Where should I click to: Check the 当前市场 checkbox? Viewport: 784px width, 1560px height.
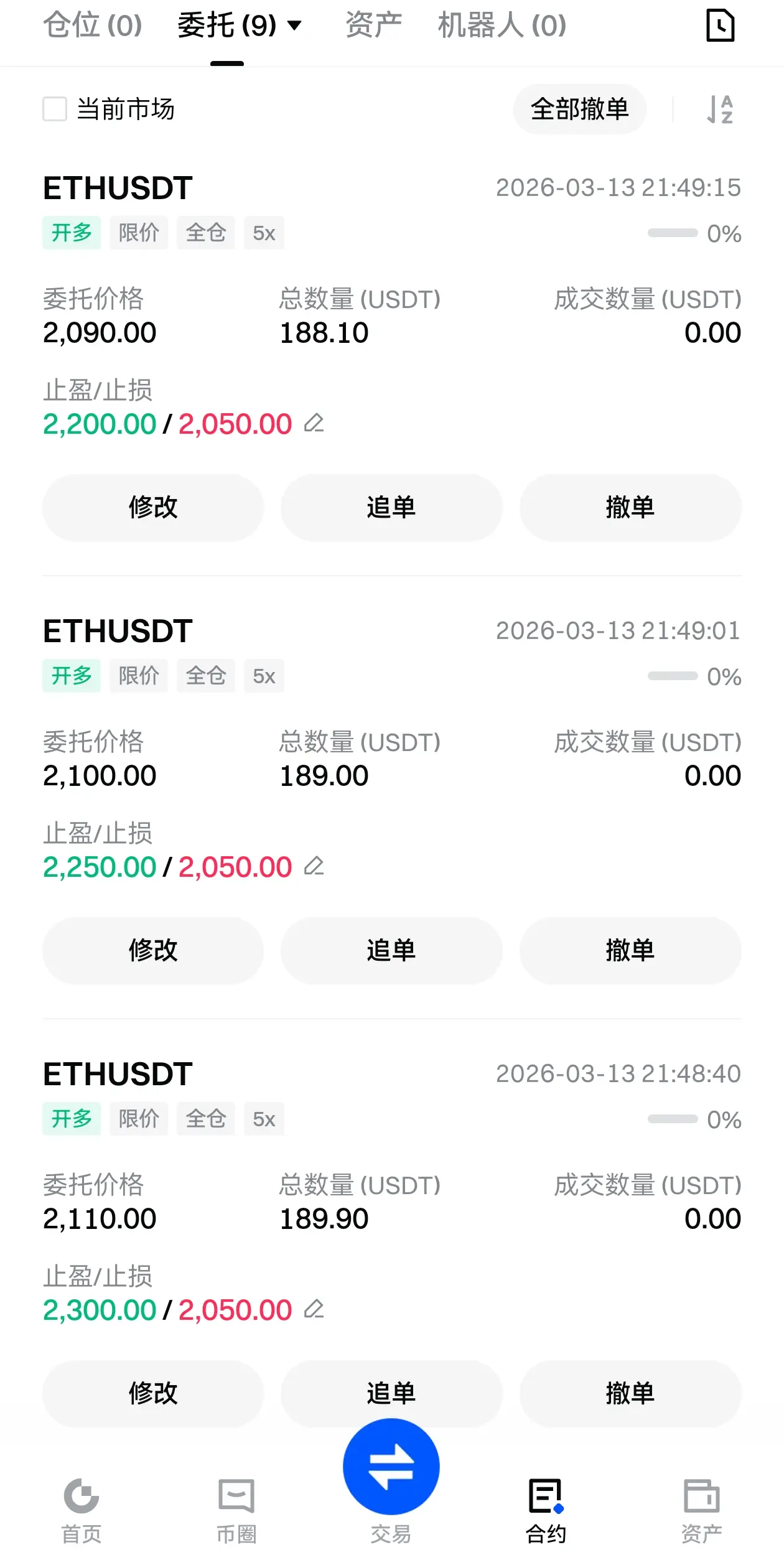click(55, 109)
